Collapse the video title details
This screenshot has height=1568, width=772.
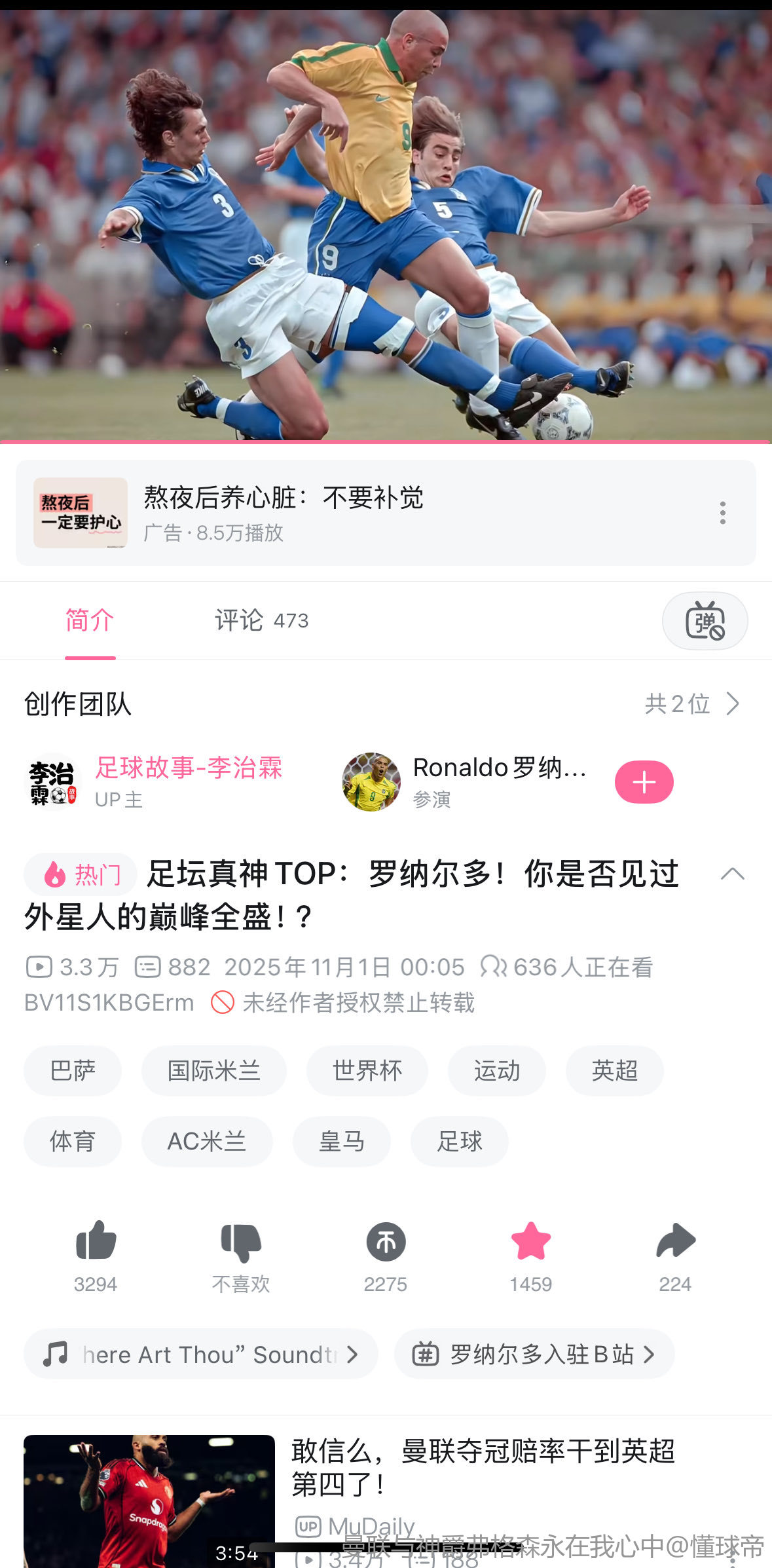coord(732,874)
